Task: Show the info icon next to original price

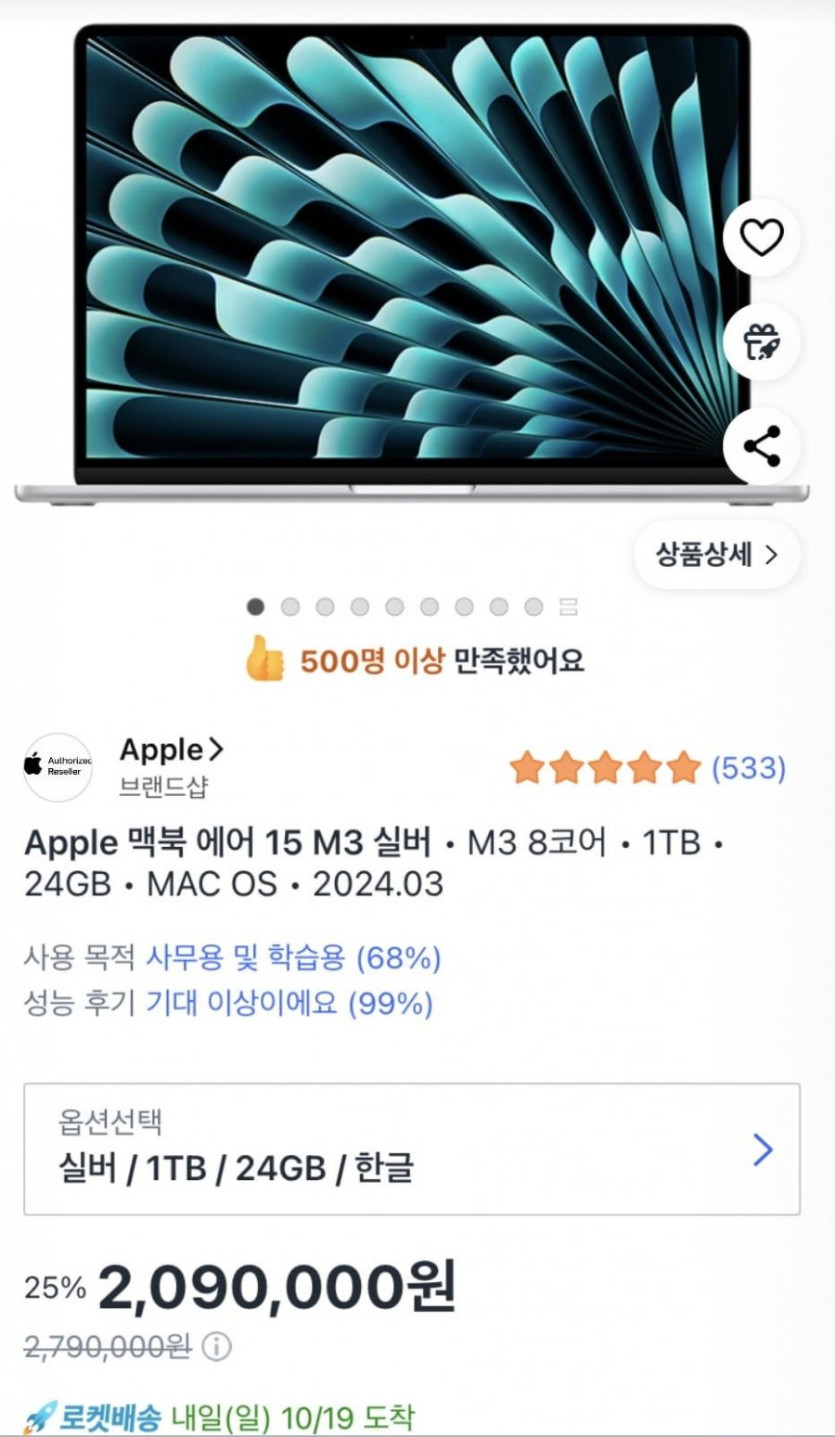Action: [216, 1347]
